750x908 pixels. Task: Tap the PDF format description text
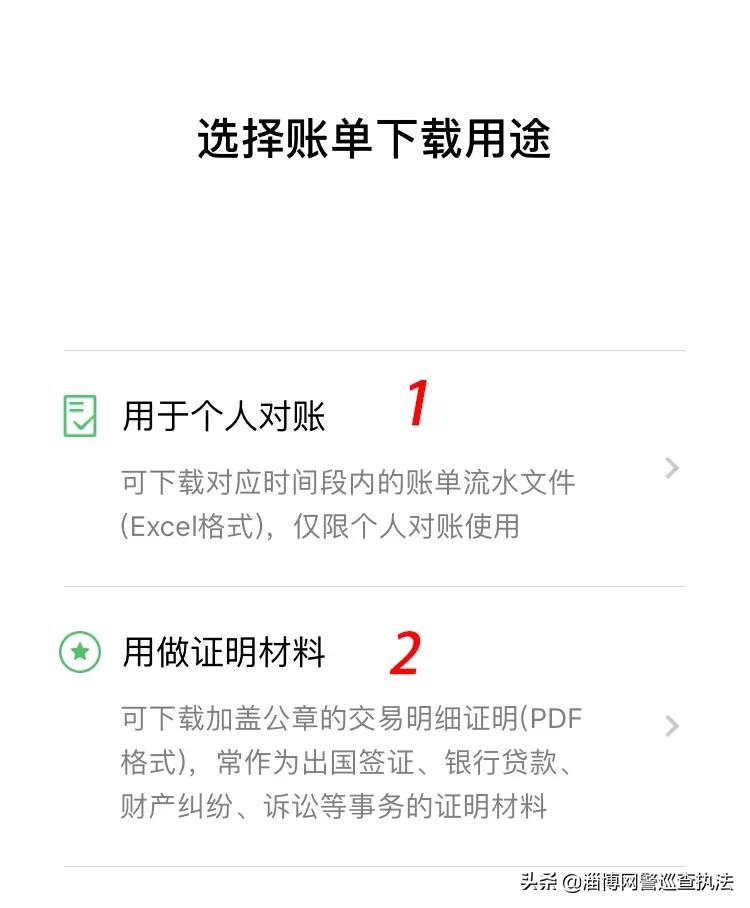pyautogui.click(x=350, y=763)
